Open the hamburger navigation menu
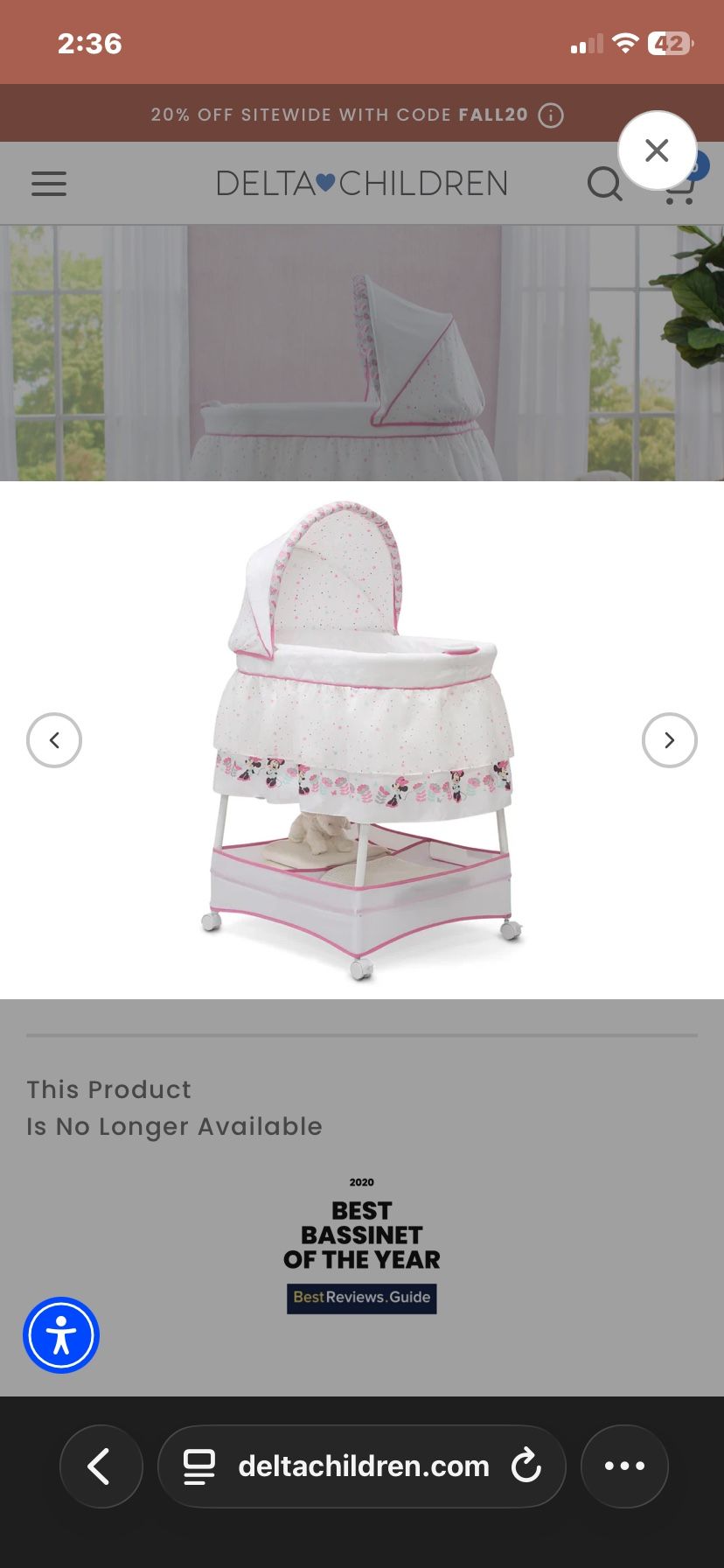The image size is (724, 1568). pyautogui.click(x=49, y=184)
